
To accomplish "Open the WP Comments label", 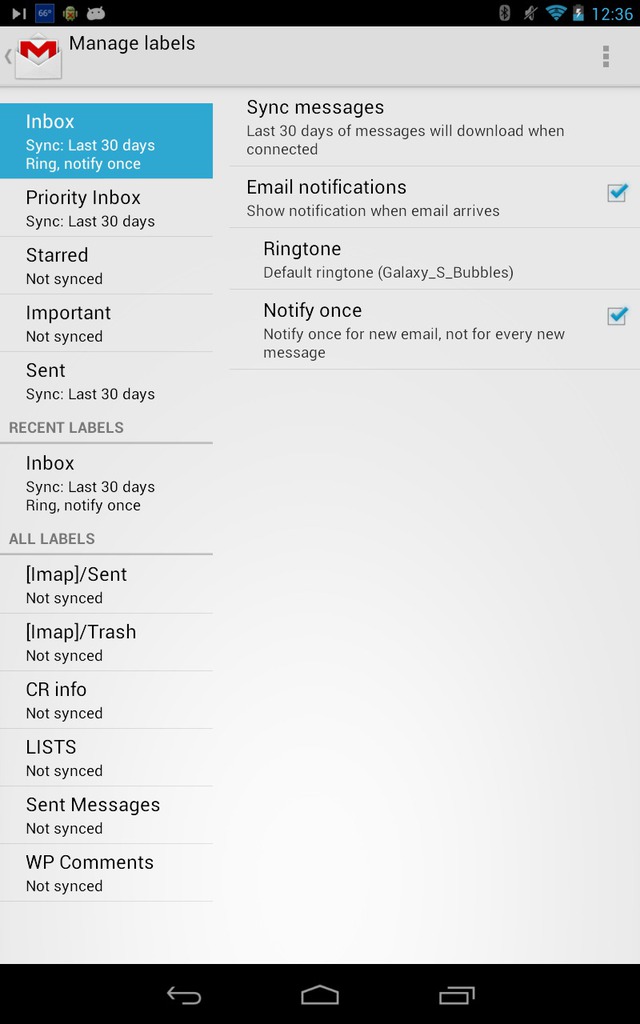I will (106, 872).
